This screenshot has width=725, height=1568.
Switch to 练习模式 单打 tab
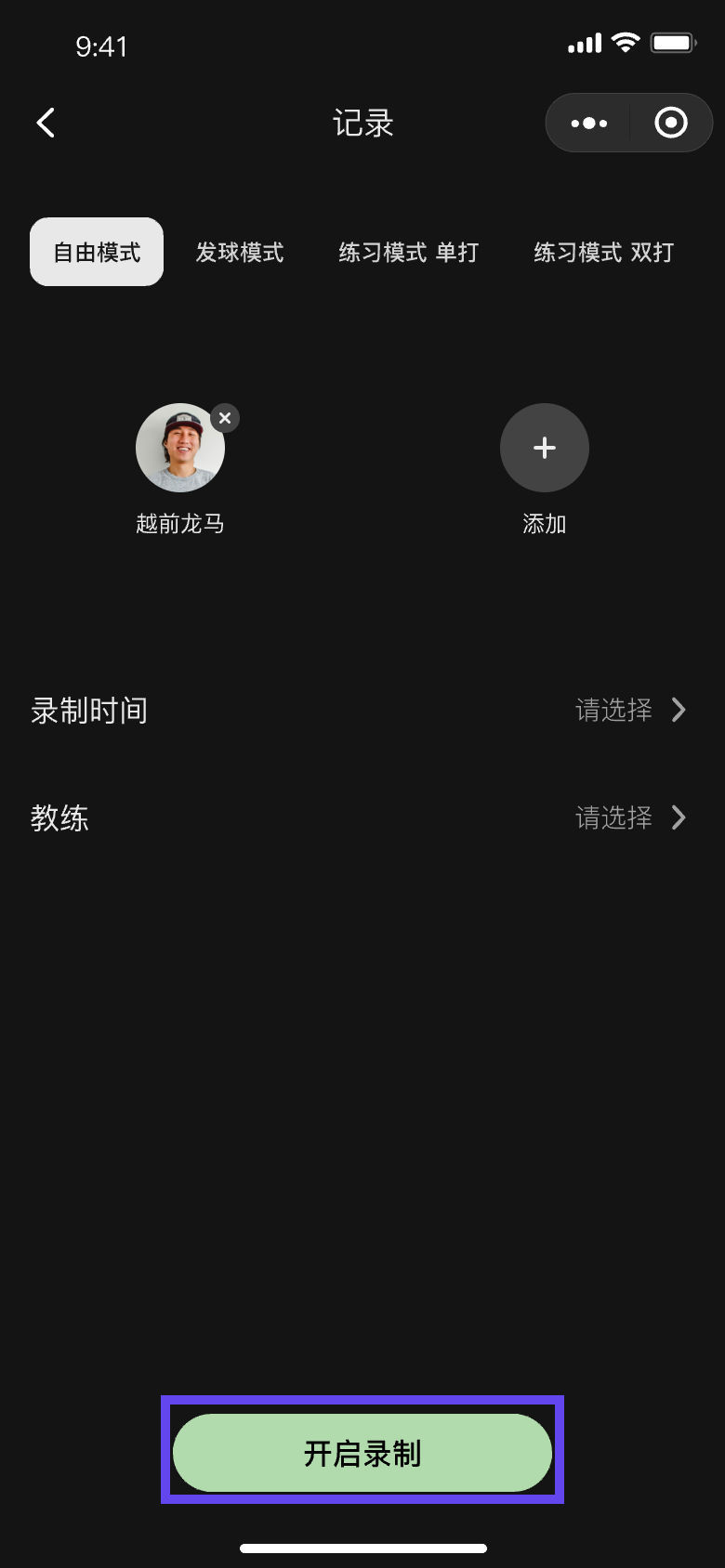[408, 252]
